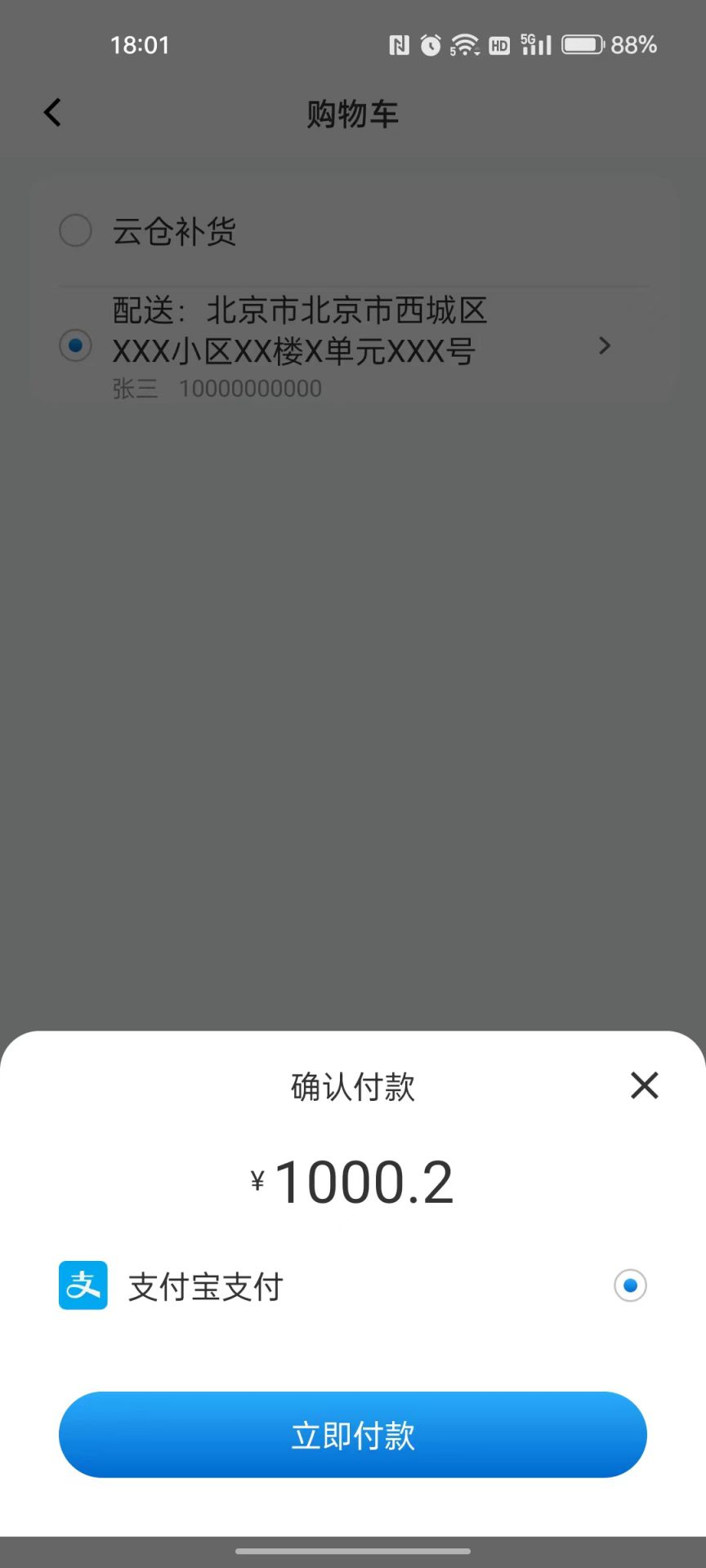Tap the Alipay logo icon

coord(82,1285)
